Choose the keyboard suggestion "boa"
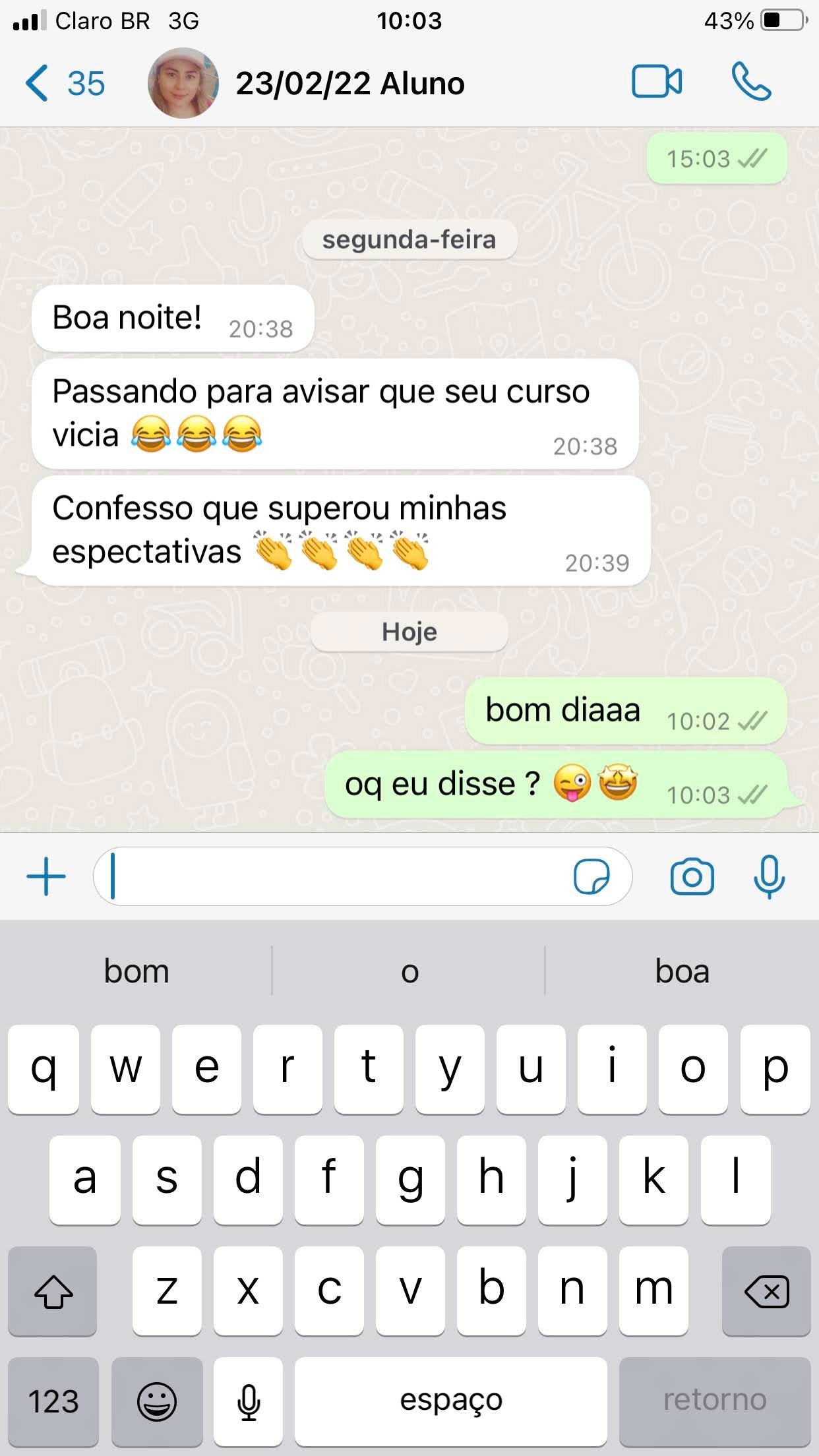Screen dimensions: 819x1456 tap(682, 971)
